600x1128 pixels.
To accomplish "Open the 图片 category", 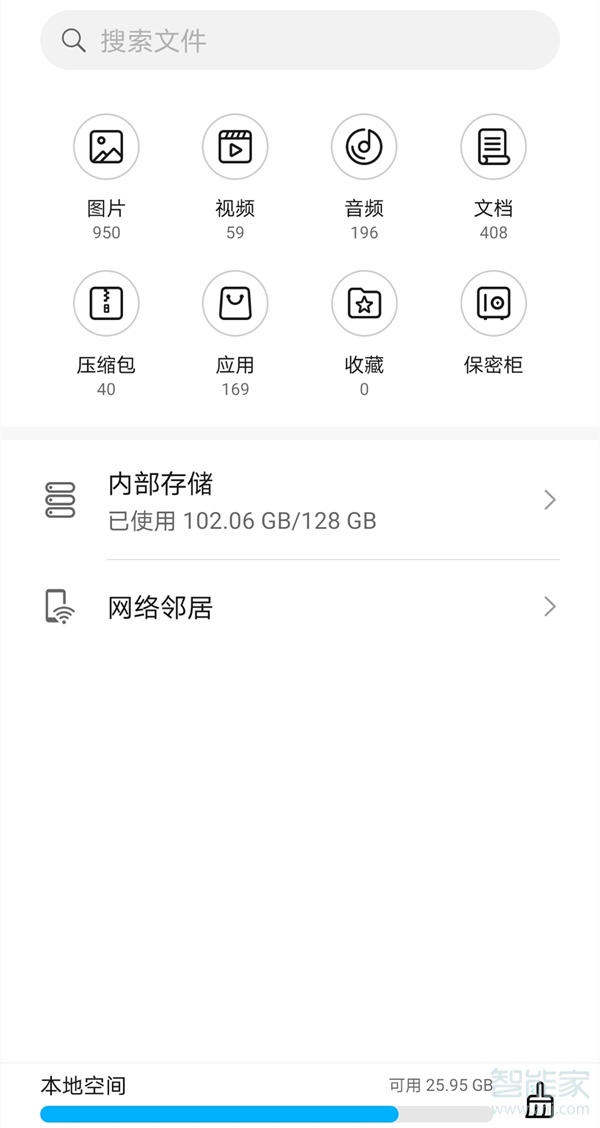I will click(x=106, y=148).
